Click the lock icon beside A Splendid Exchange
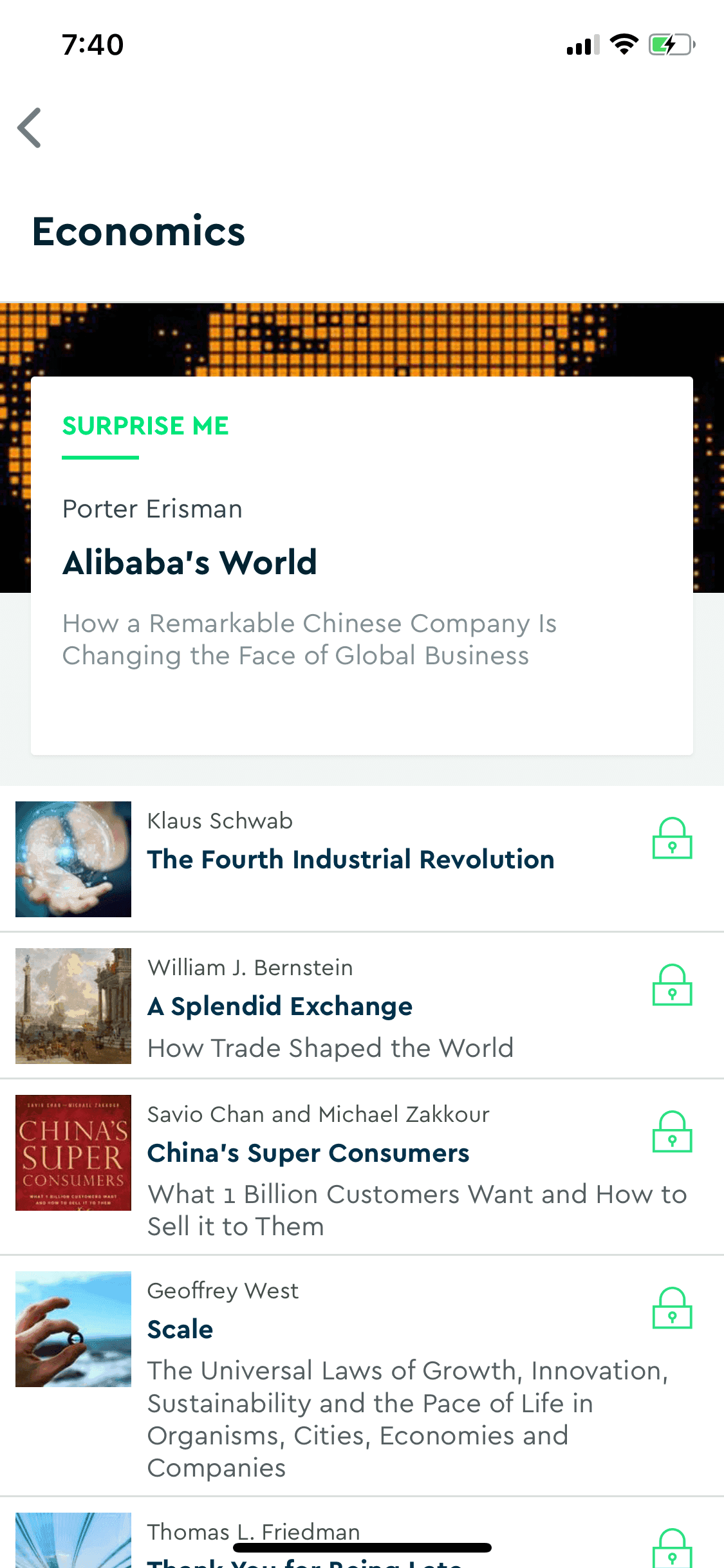This screenshot has width=724, height=1568. 671,985
